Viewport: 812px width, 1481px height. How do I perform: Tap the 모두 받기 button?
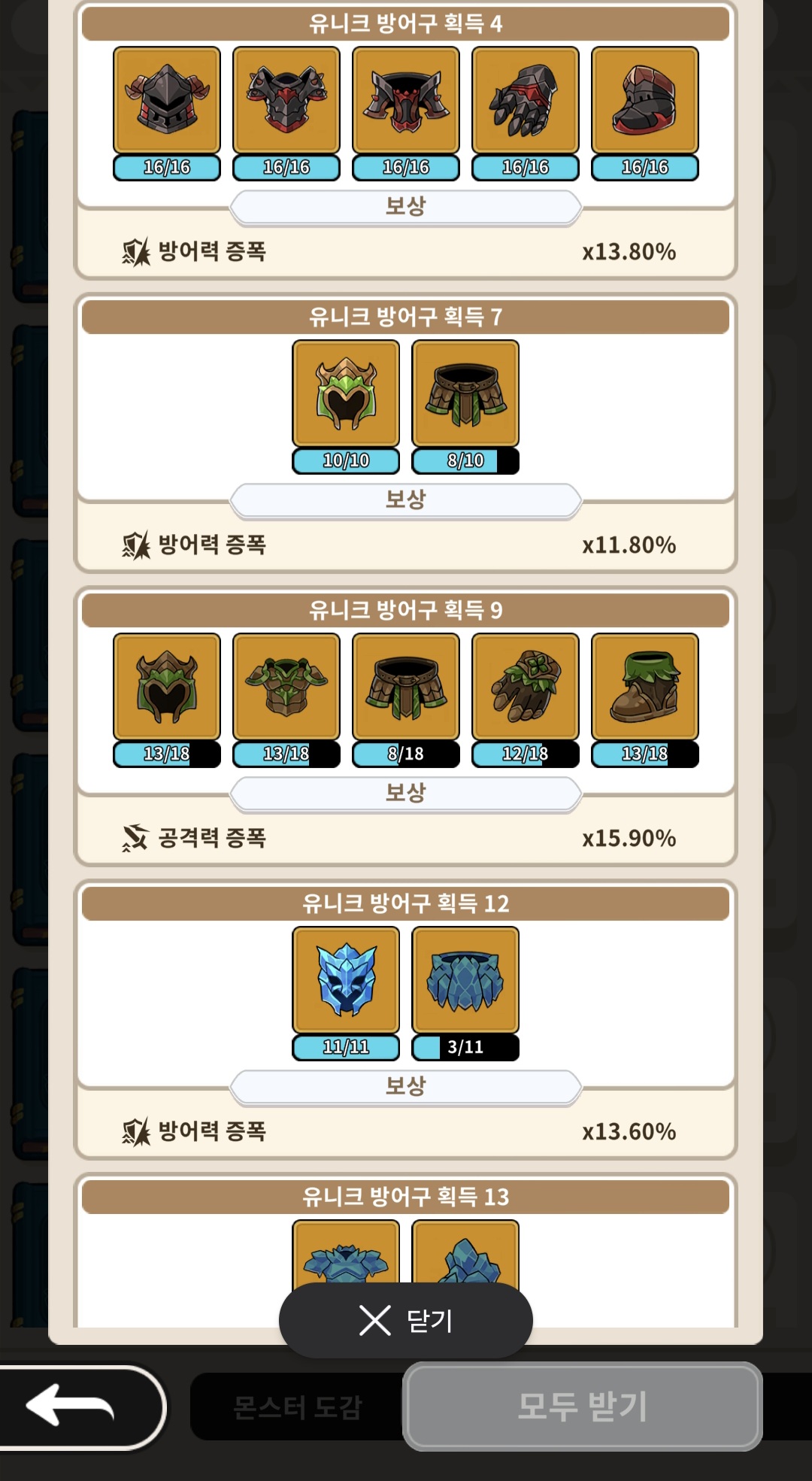point(583,1406)
